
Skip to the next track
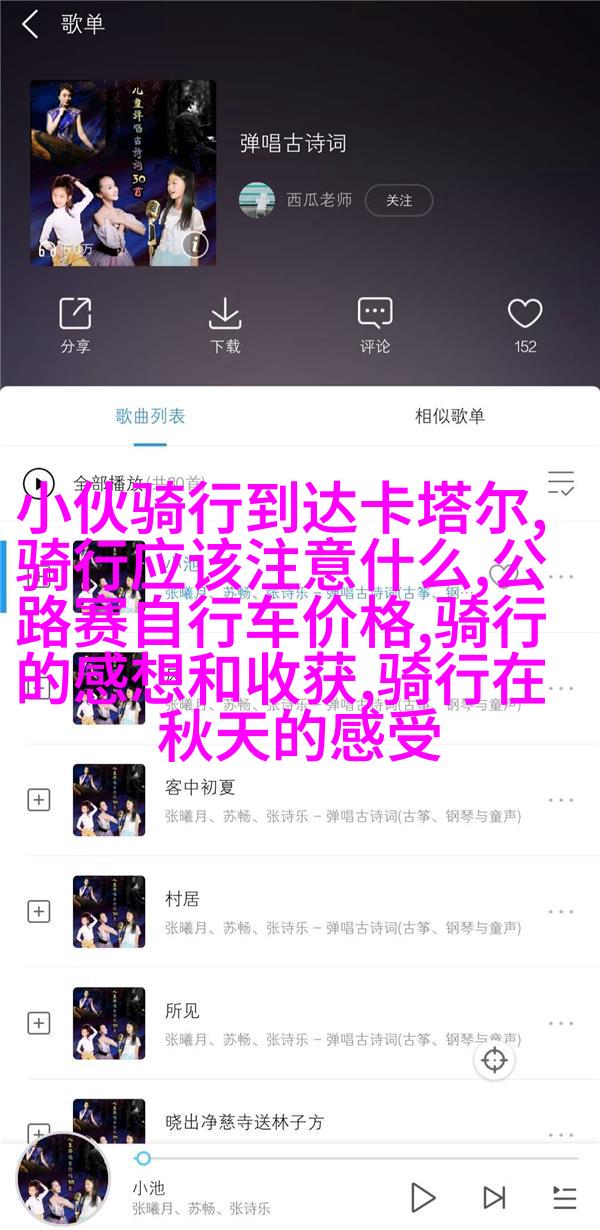click(494, 1196)
